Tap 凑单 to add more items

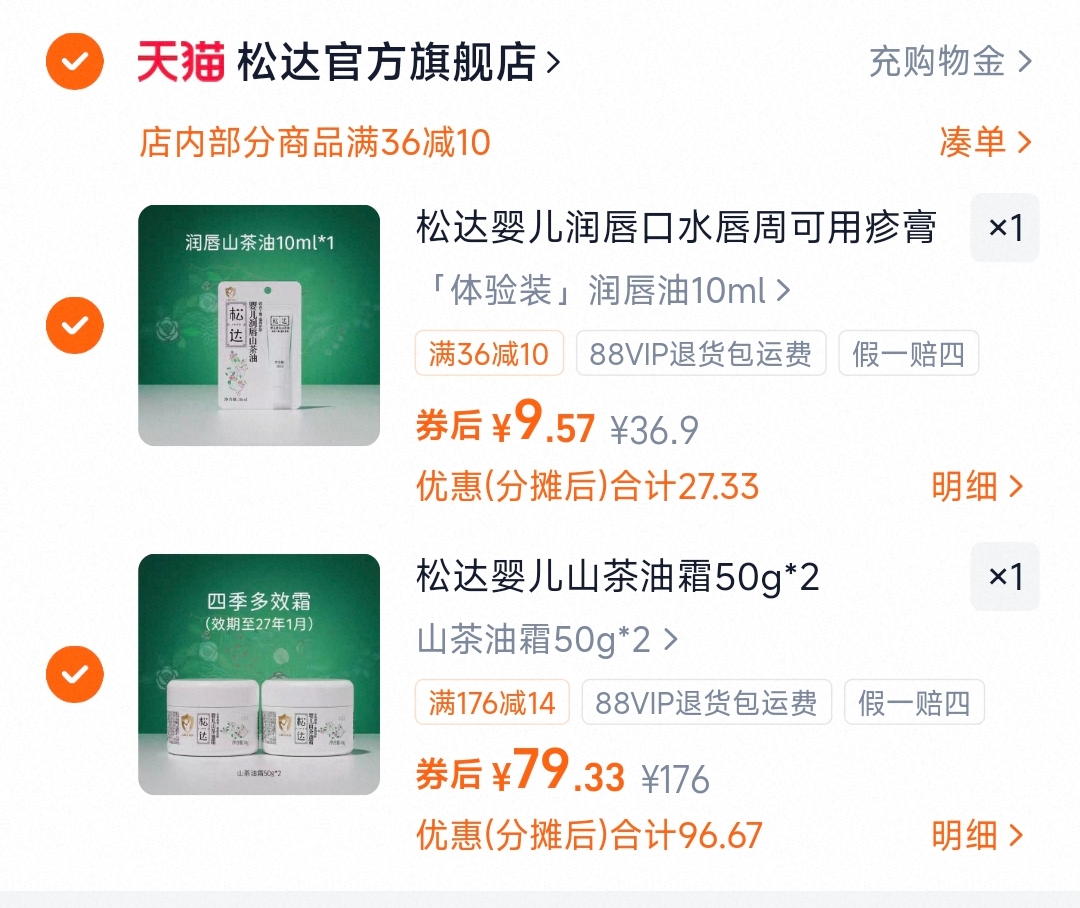[x=984, y=142]
